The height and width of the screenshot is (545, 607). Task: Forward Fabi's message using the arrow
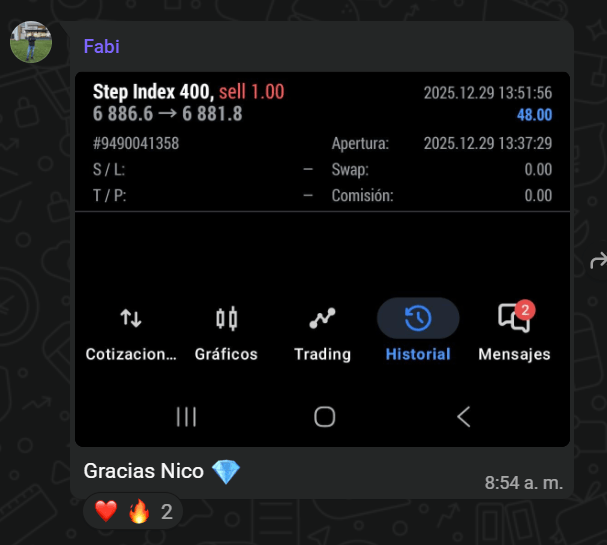pos(598,260)
